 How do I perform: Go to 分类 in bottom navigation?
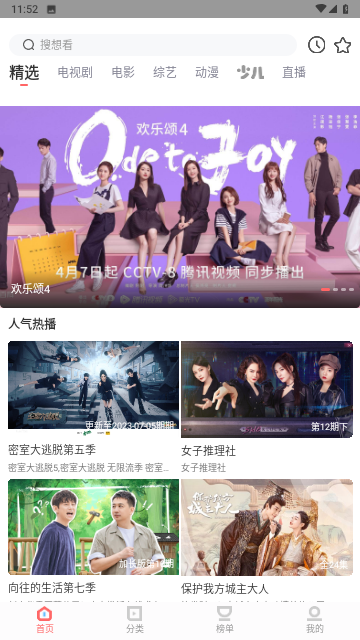click(x=135, y=620)
